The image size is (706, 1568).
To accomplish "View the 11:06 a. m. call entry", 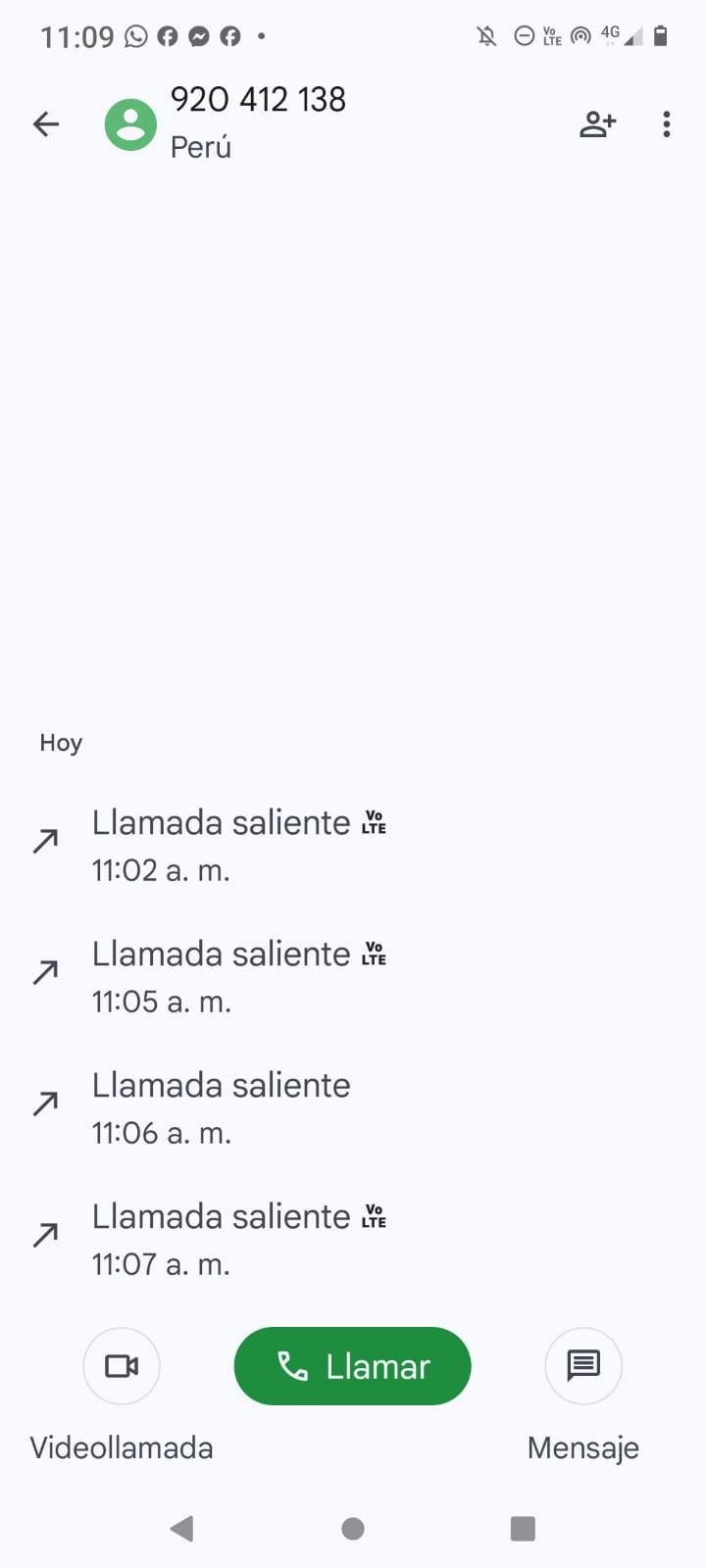I will [x=221, y=1107].
